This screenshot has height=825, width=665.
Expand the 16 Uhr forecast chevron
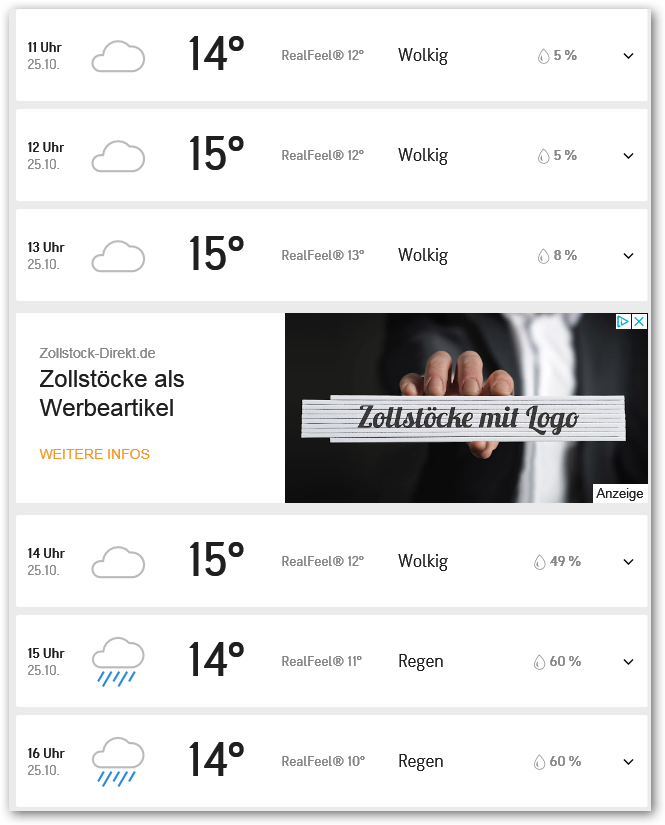[628, 762]
